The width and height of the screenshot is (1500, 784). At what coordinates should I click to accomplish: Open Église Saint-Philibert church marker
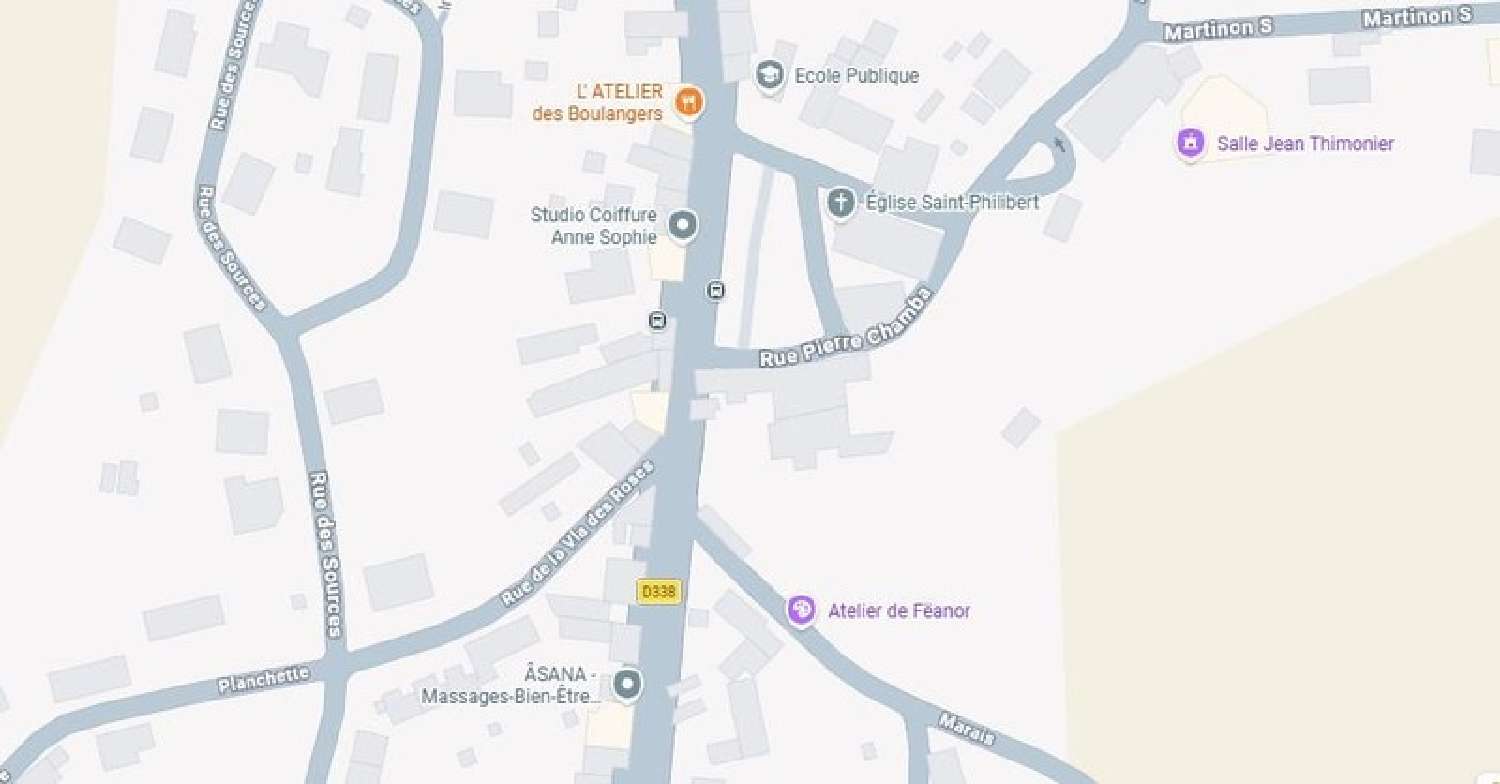point(842,203)
